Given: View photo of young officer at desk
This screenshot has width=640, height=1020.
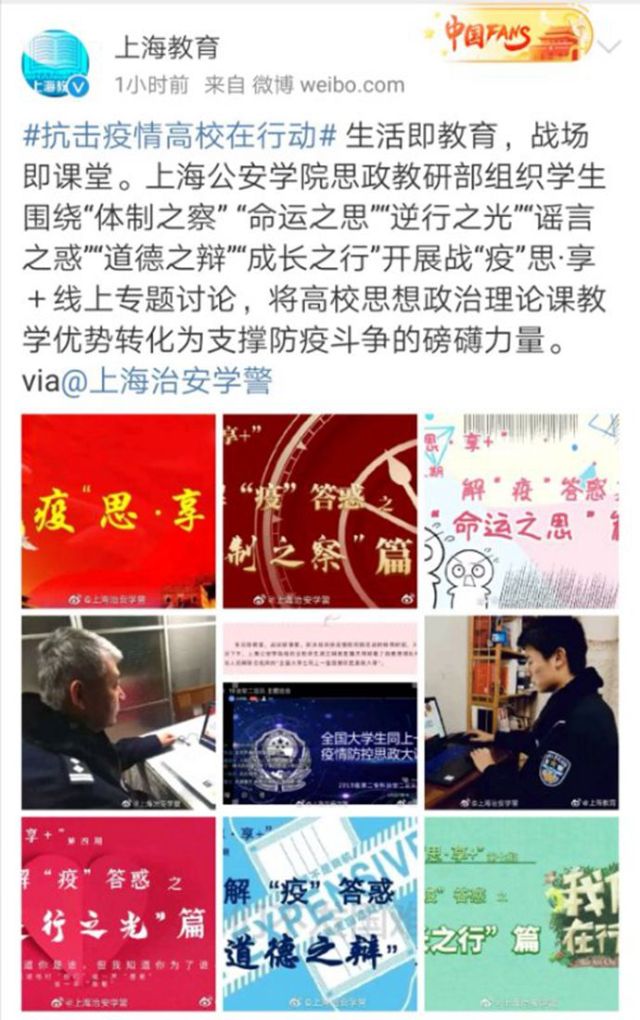Looking at the screenshot, I should tap(521, 712).
